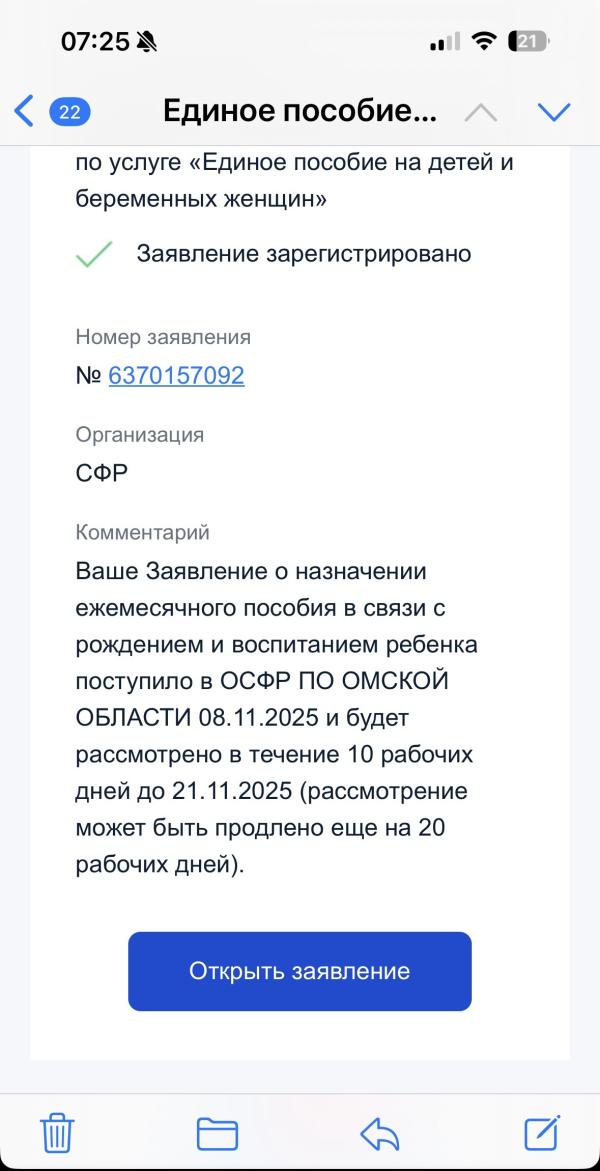This screenshot has width=600, height=1171.
Task: Move the email to a folder
Action: (217, 1134)
